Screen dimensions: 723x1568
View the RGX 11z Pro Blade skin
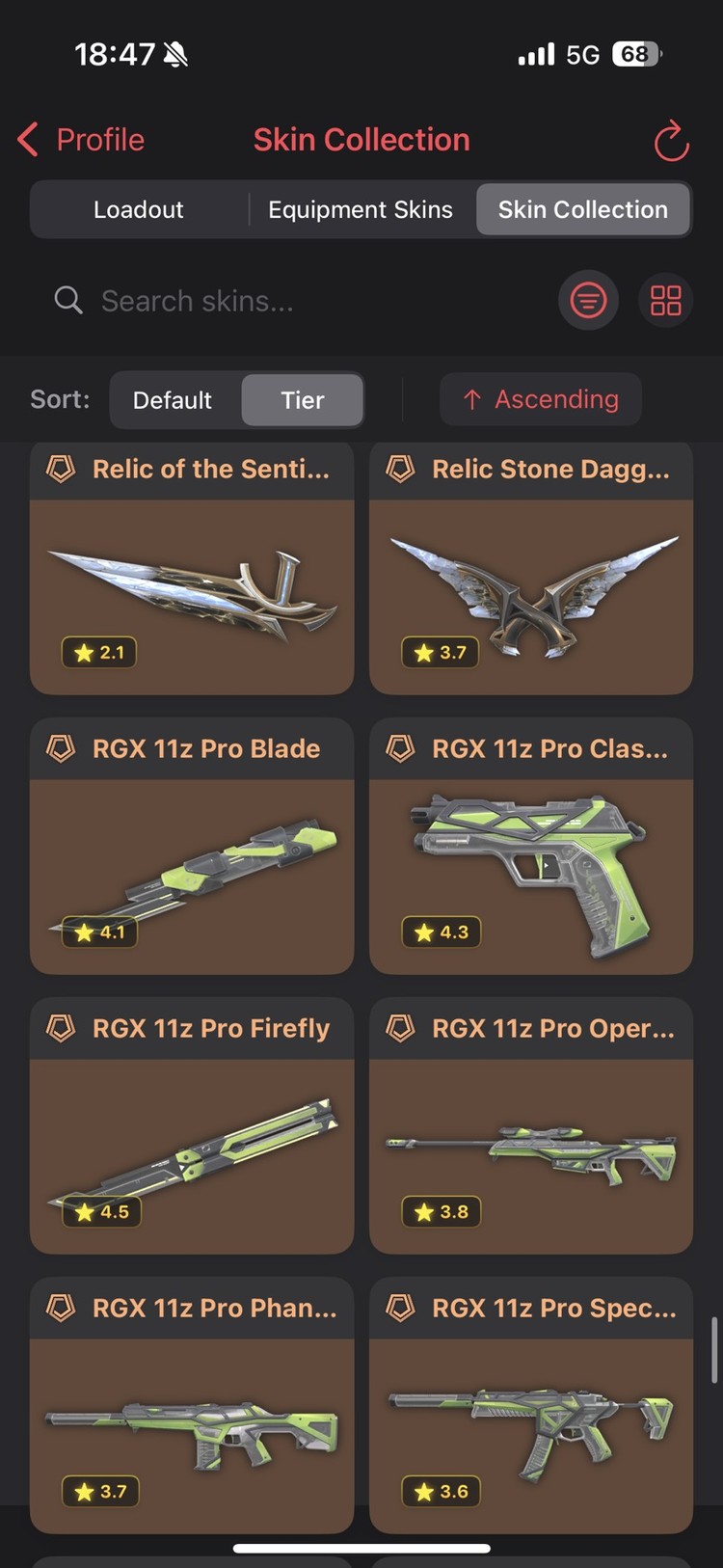(x=192, y=858)
